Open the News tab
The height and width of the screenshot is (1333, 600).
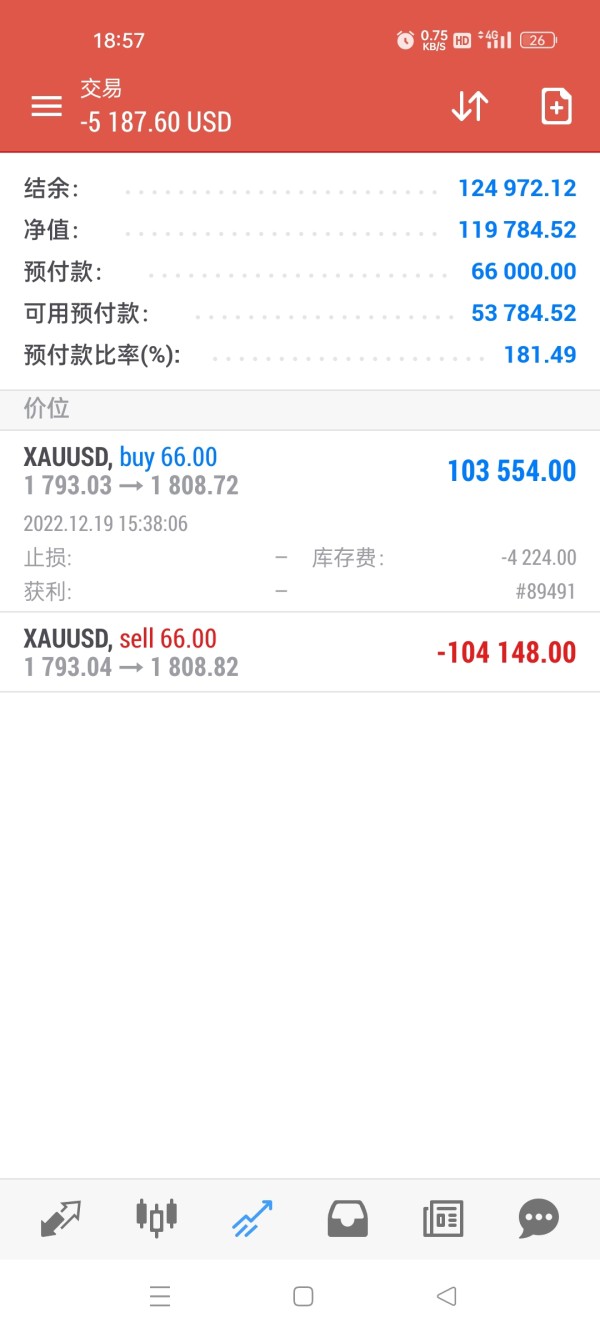(x=443, y=1219)
